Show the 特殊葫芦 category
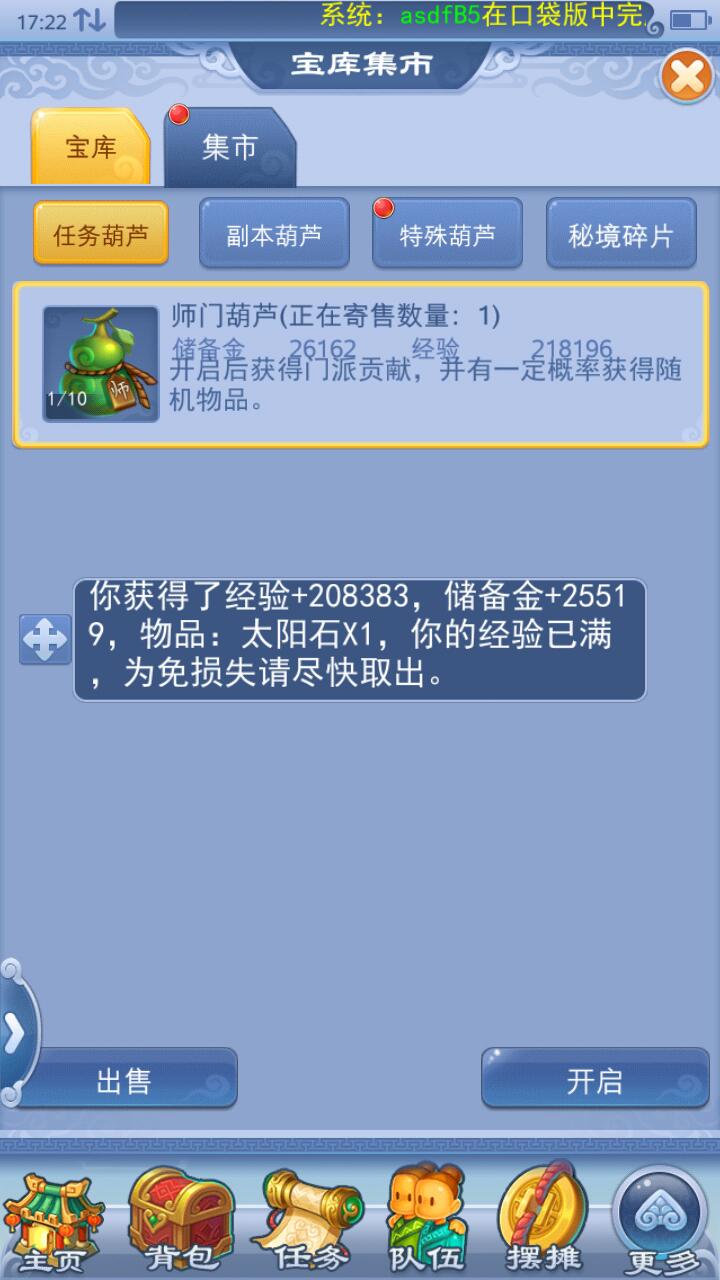Image resolution: width=720 pixels, height=1280 pixels. coord(447,234)
